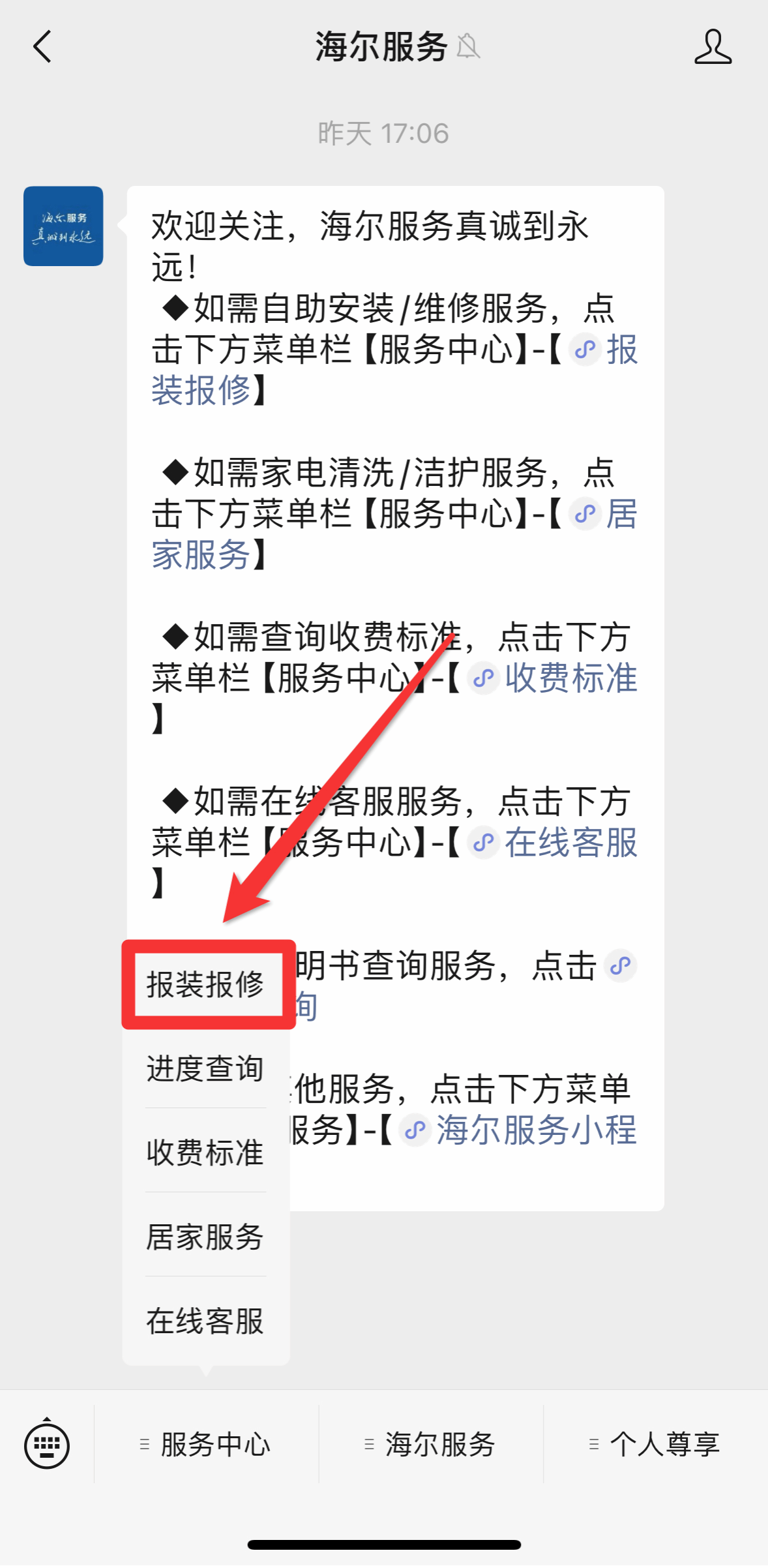The image size is (768, 1568).
Task: Open the 海尔服务 bottom menu
Action: pos(431,1444)
